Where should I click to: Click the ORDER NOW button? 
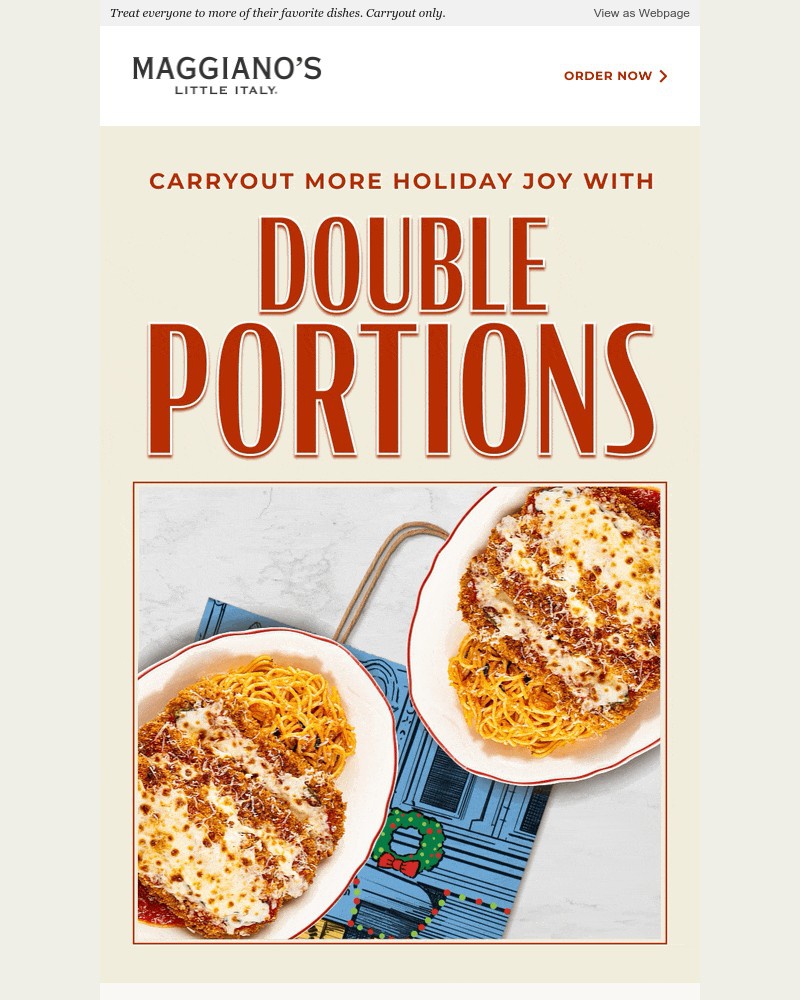[x=608, y=75]
